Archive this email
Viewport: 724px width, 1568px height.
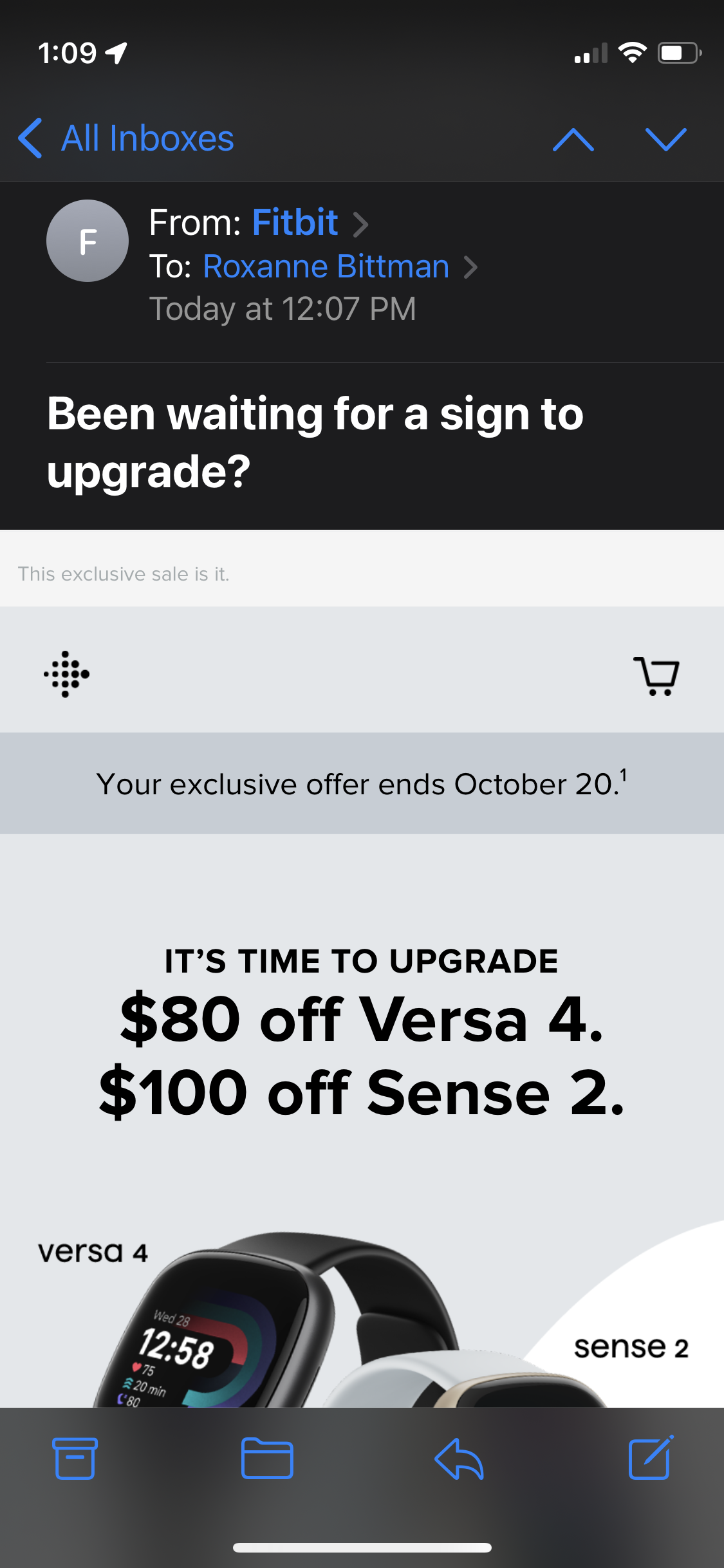click(x=75, y=1458)
